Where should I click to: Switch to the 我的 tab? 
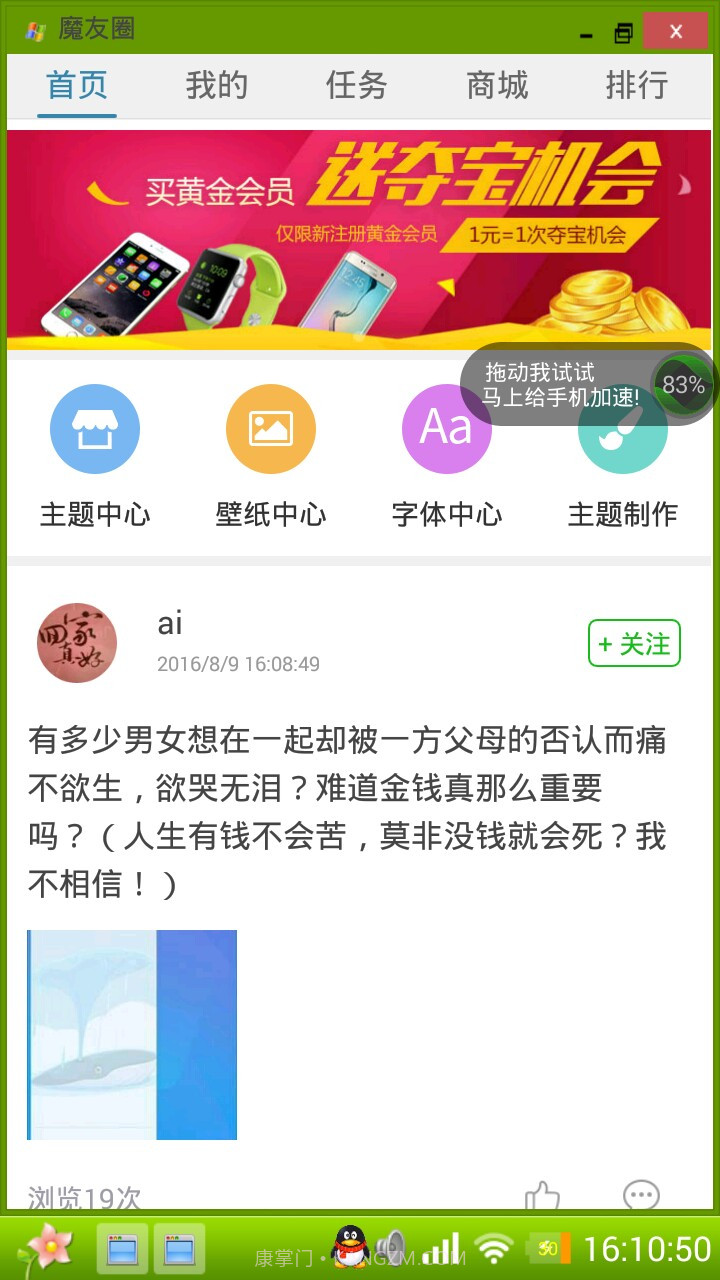(x=215, y=86)
